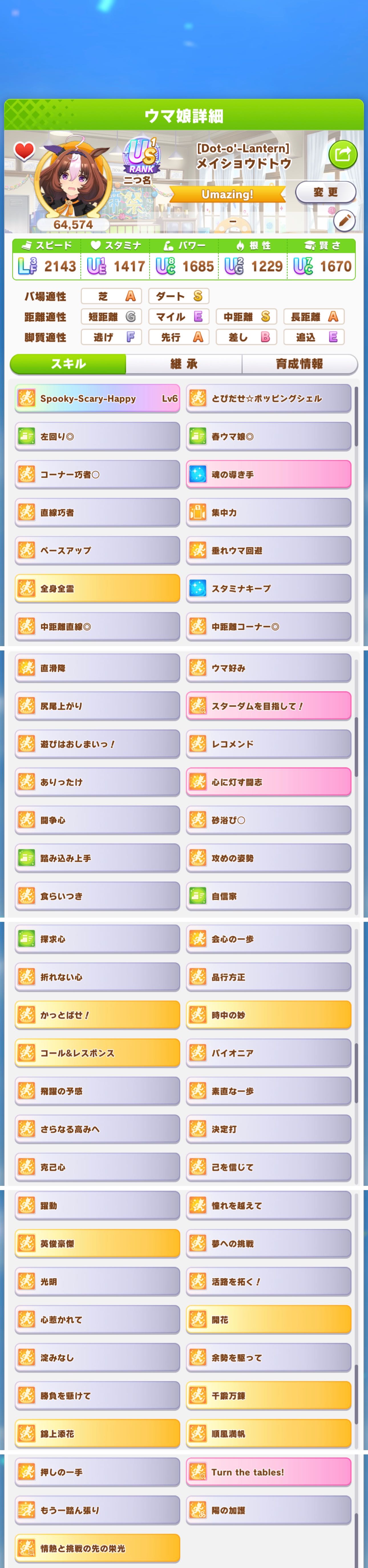View the 集中力 skill details

pyautogui.click(x=268, y=513)
